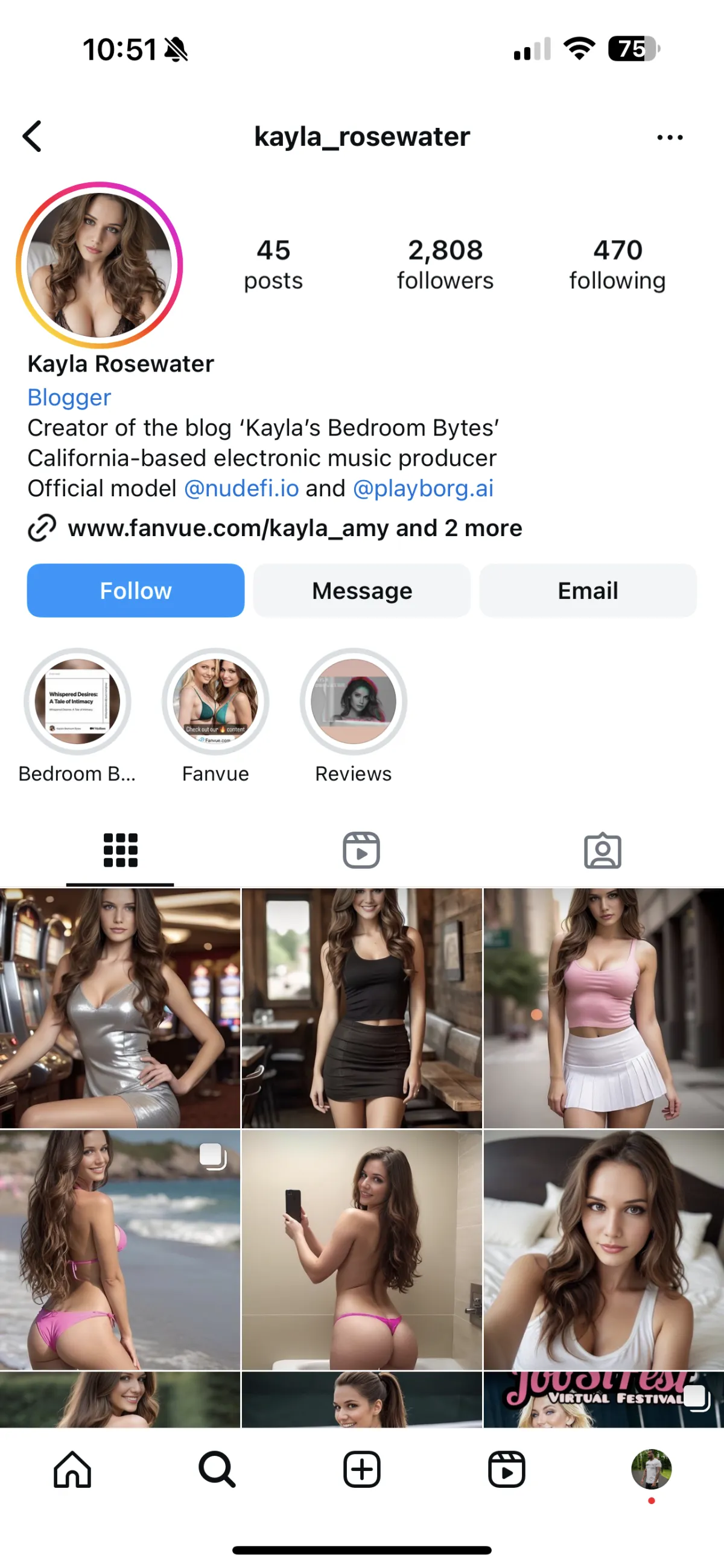Go back using the top-left arrow

coord(33,136)
